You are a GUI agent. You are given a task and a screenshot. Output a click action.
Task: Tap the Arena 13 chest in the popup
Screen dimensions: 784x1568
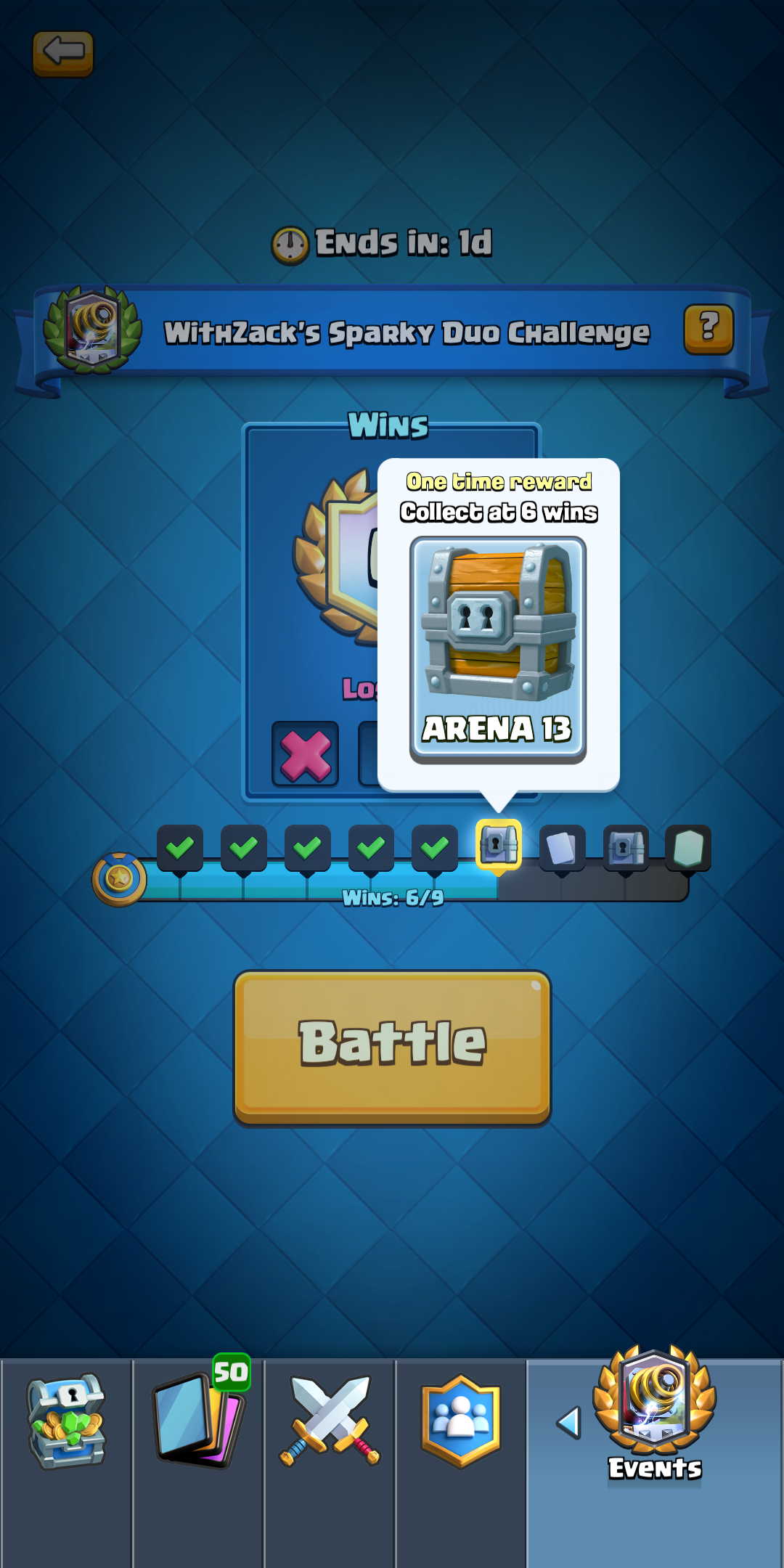pyautogui.click(x=498, y=648)
